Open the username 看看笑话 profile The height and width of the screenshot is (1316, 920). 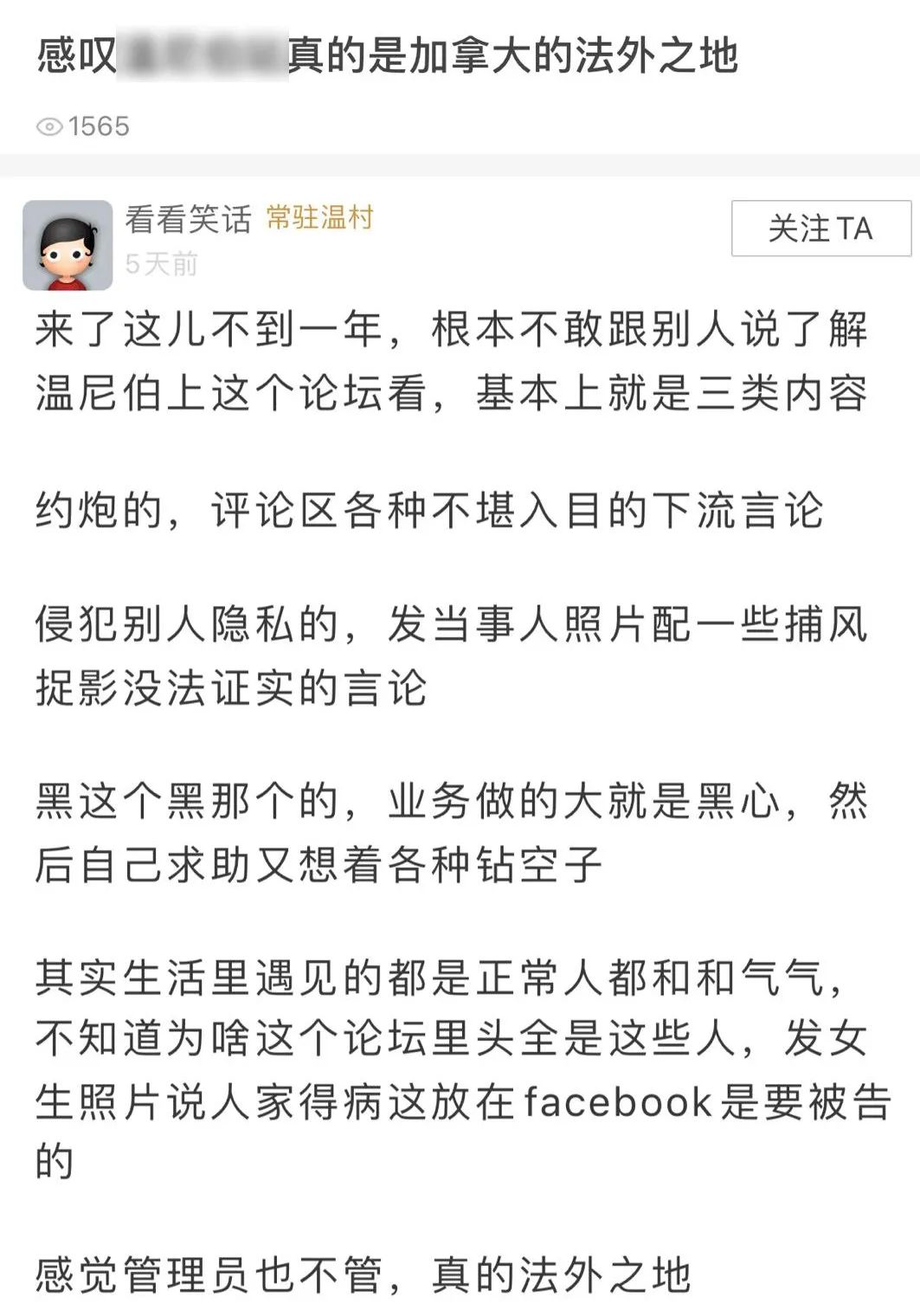tap(188, 219)
